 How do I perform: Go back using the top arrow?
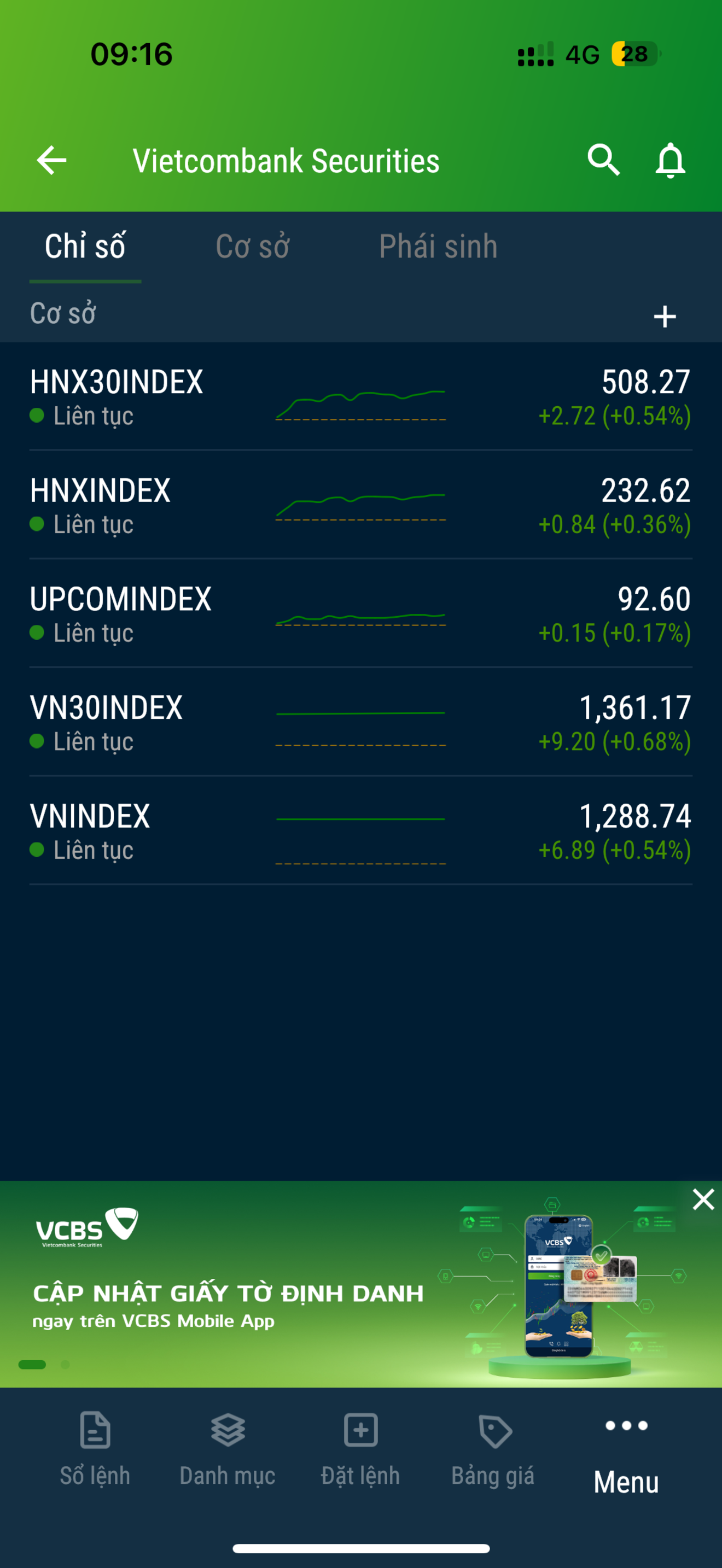[x=52, y=161]
